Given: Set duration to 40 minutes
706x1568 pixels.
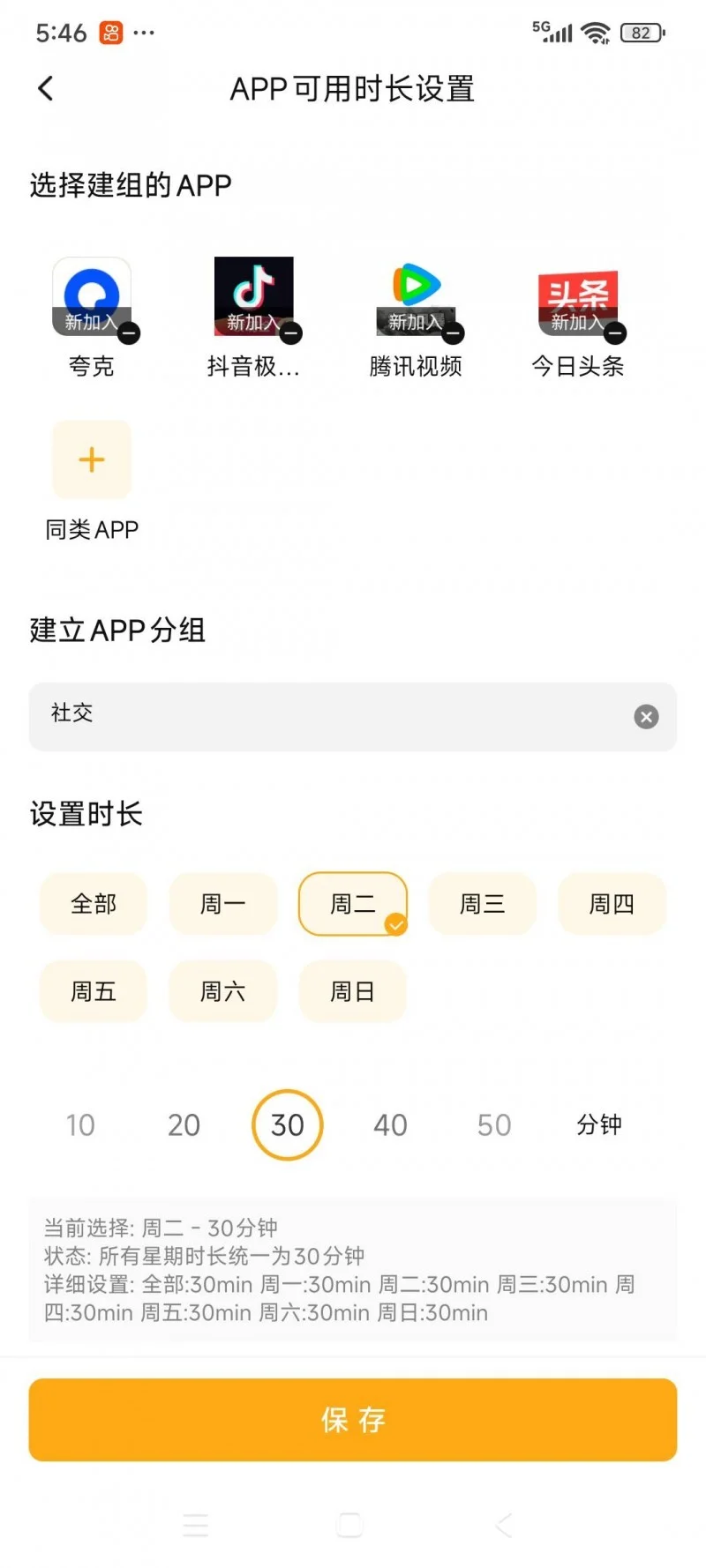Looking at the screenshot, I should point(390,1125).
